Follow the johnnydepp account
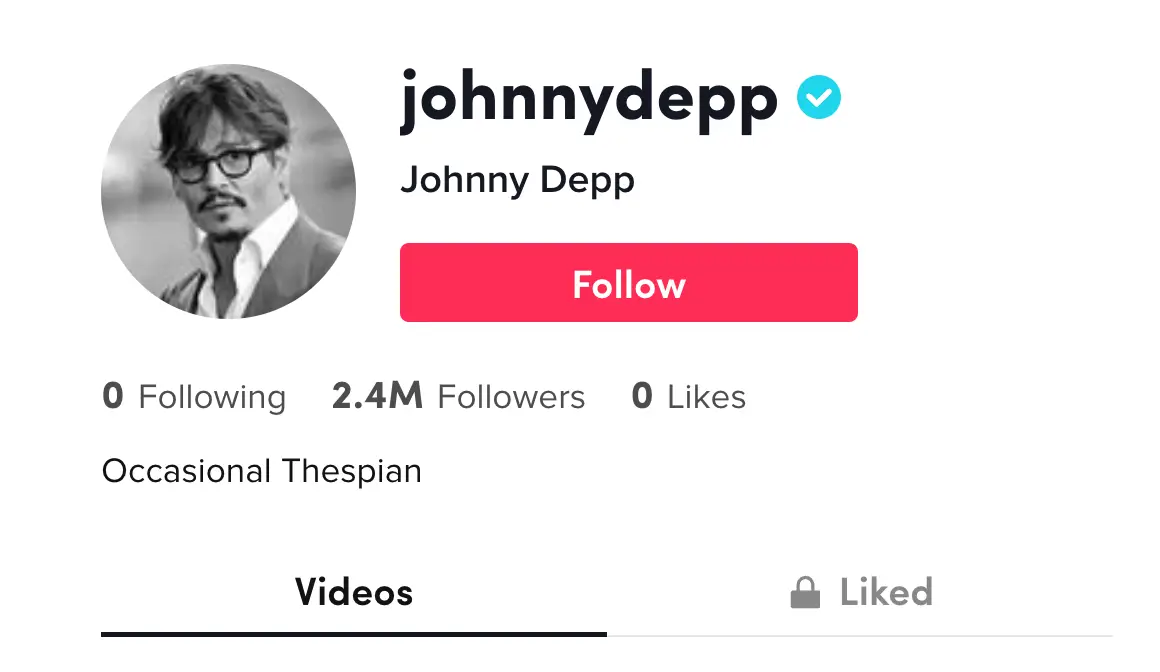The height and width of the screenshot is (672, 1160). [x=628, y=283]
